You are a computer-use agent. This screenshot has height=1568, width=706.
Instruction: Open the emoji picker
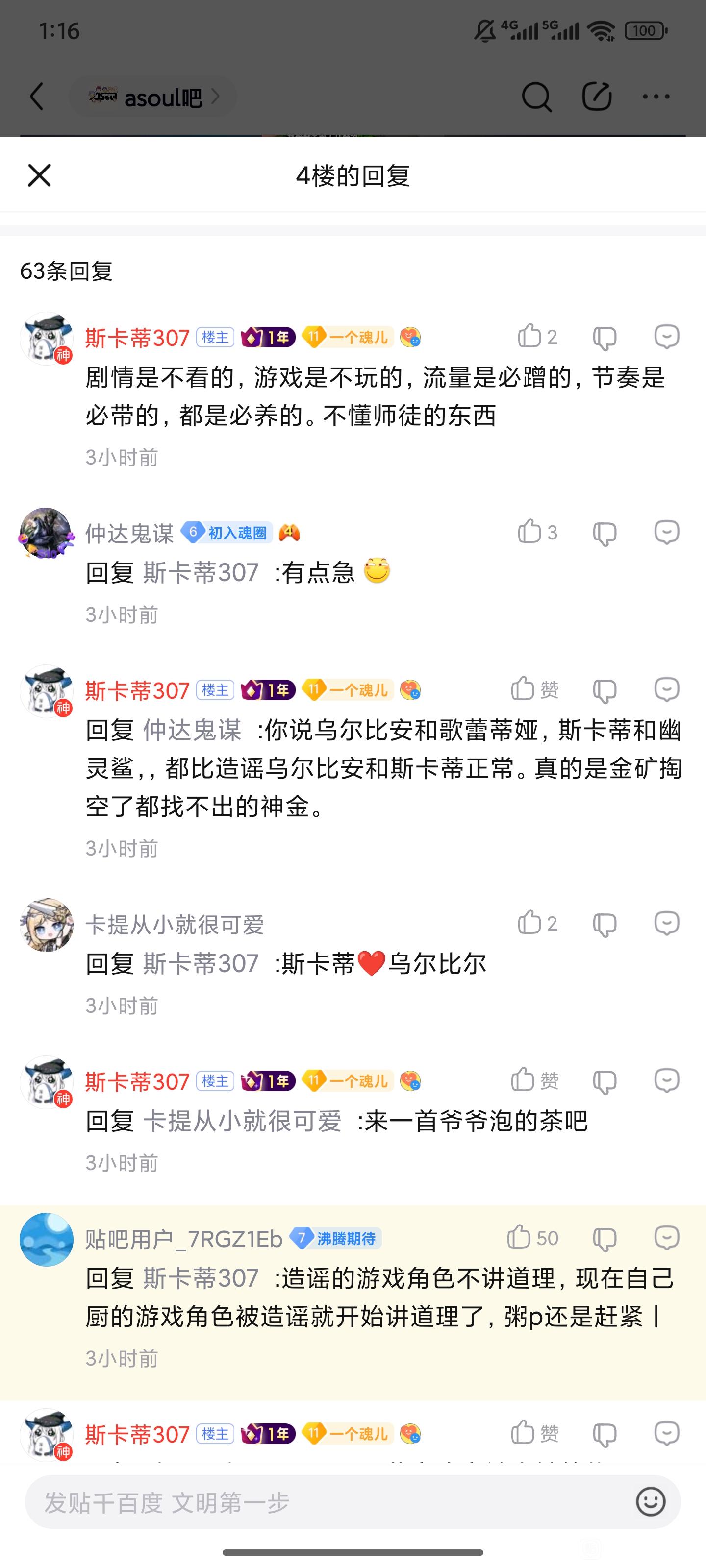pyautogui.click(x=650, y=1502)
